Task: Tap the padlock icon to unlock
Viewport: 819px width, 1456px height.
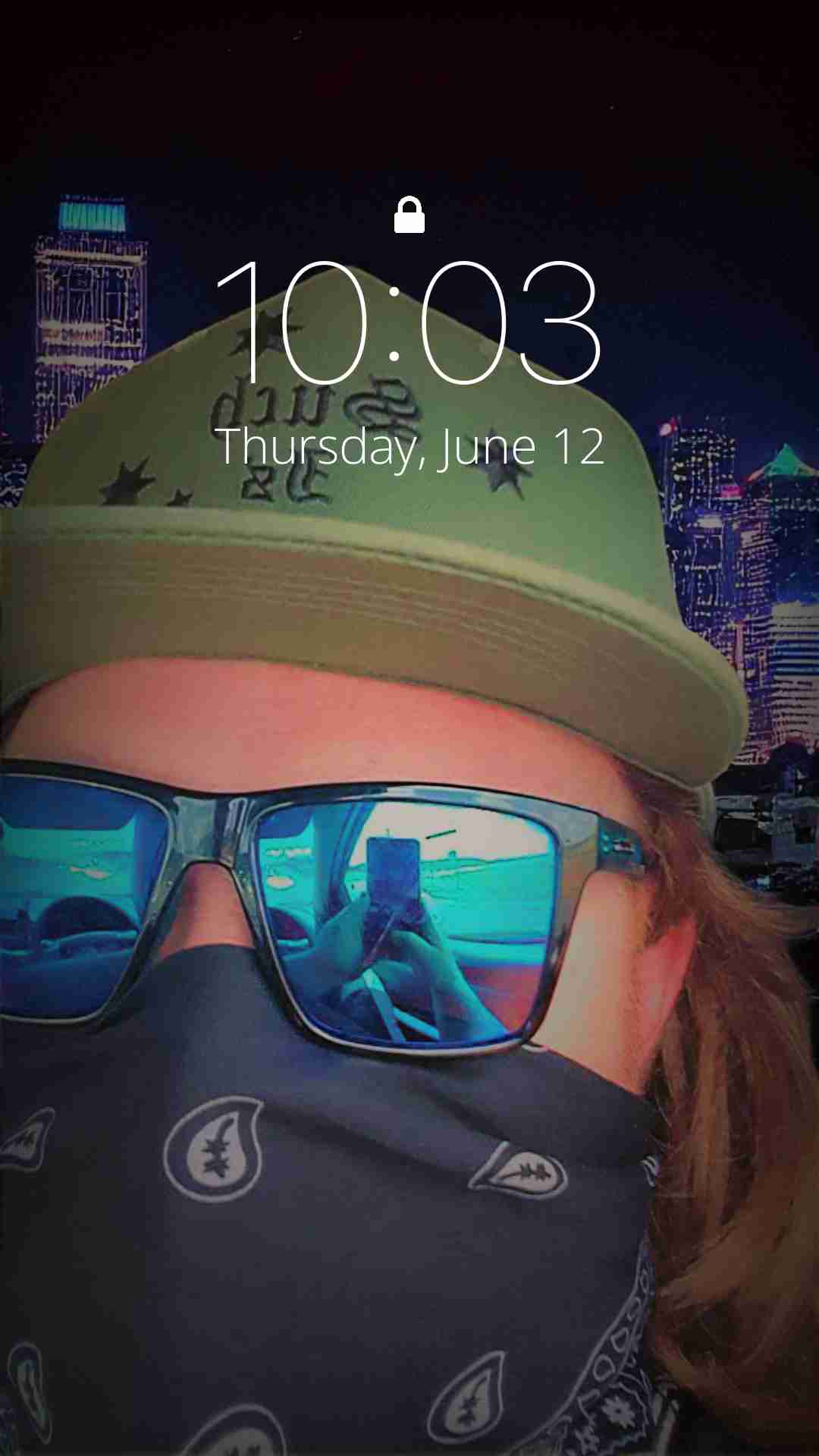Action: 409,215
